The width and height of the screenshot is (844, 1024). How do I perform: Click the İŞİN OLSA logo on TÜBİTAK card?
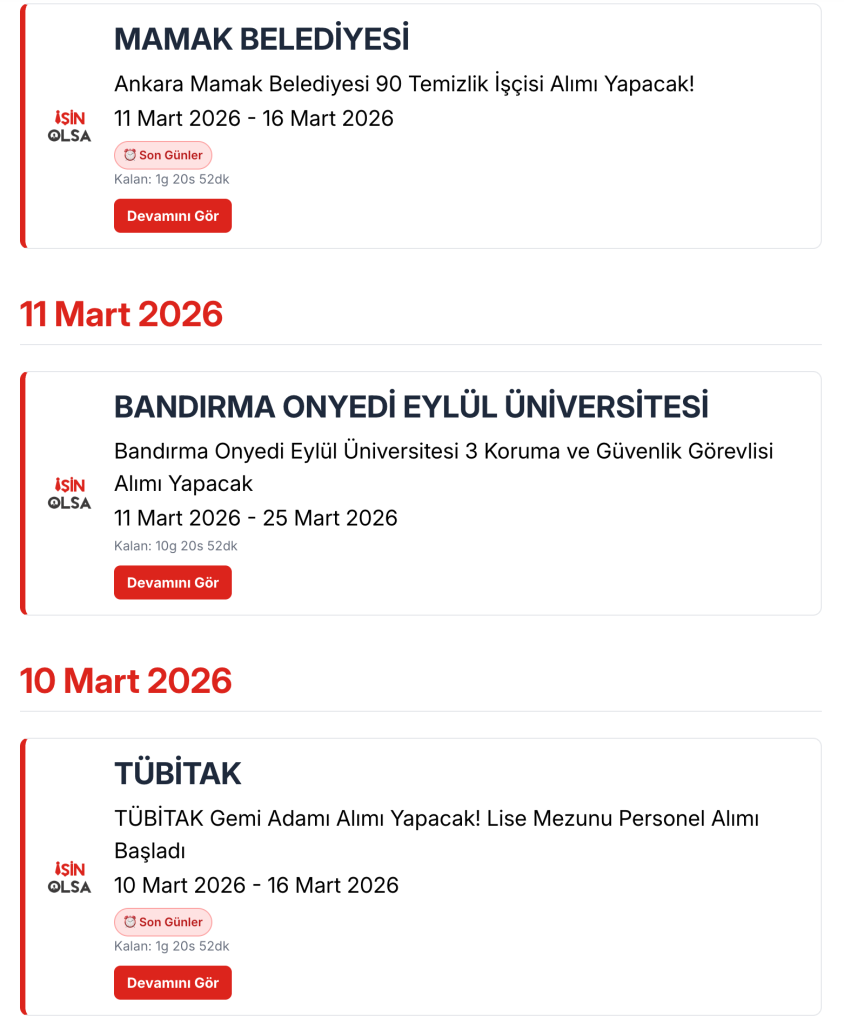tap(70, 872)
